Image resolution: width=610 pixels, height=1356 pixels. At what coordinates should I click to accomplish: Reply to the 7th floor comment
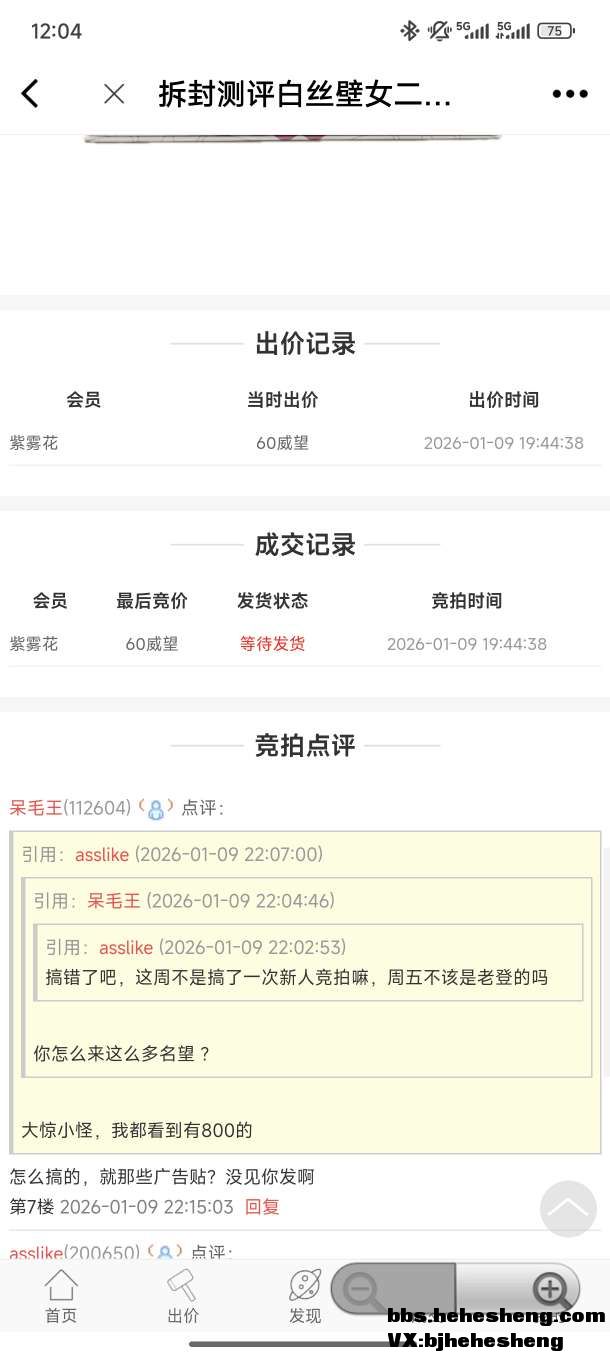click(262, 1207)
